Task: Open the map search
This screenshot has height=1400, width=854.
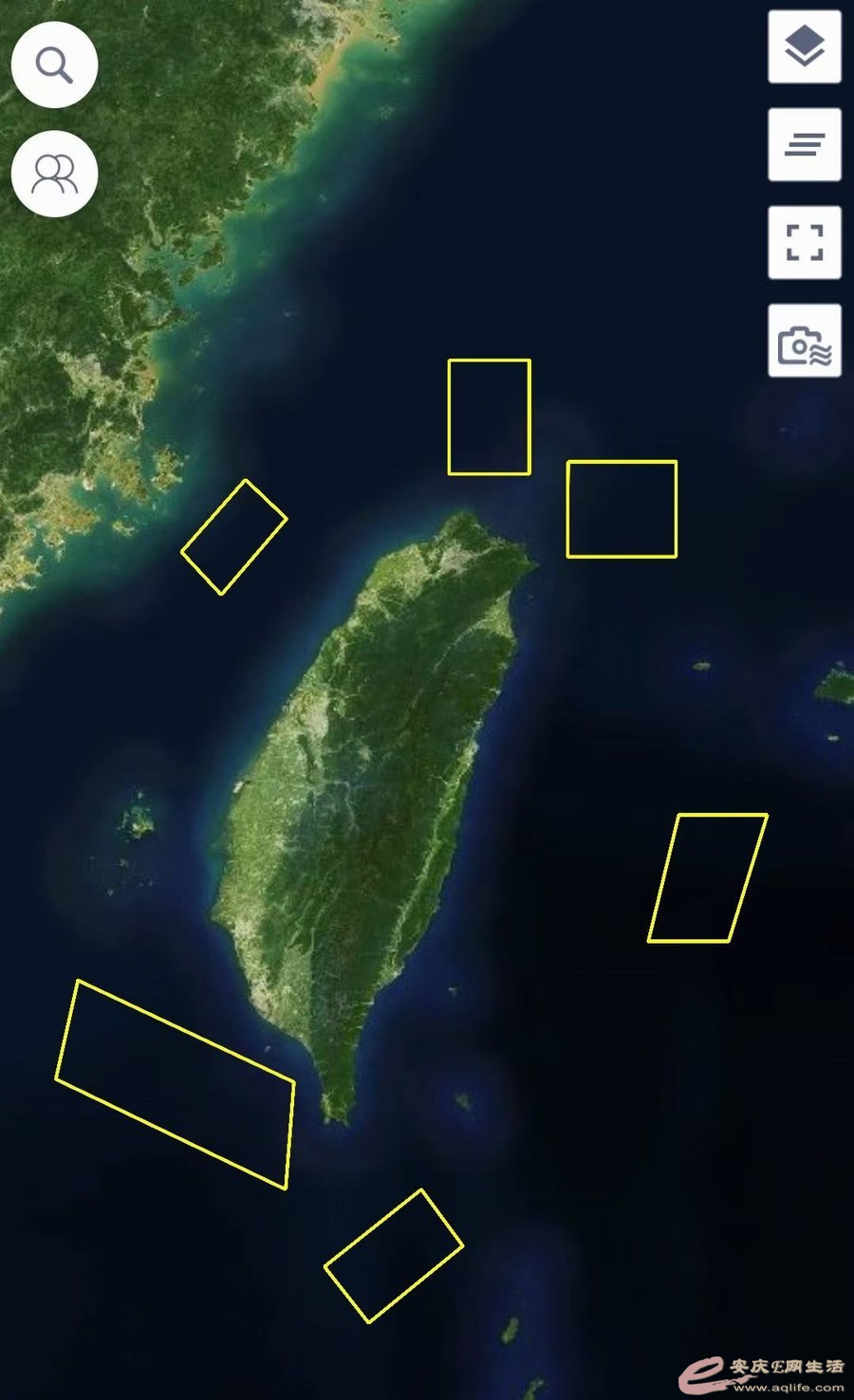Action: pyautogui.click(x=54, y=65)
